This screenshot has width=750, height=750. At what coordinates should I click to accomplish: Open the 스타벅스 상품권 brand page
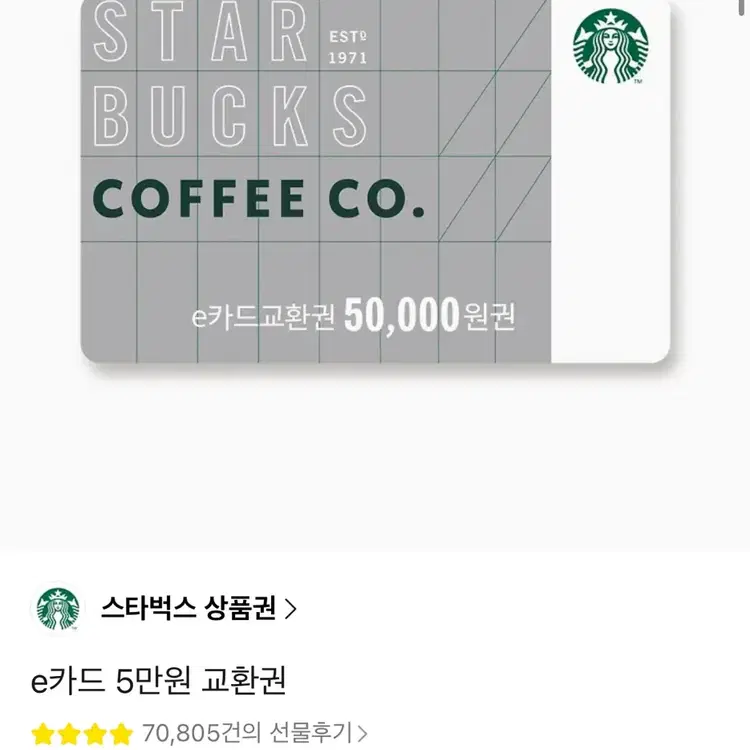pyautogui.click(x=199, y=608)
